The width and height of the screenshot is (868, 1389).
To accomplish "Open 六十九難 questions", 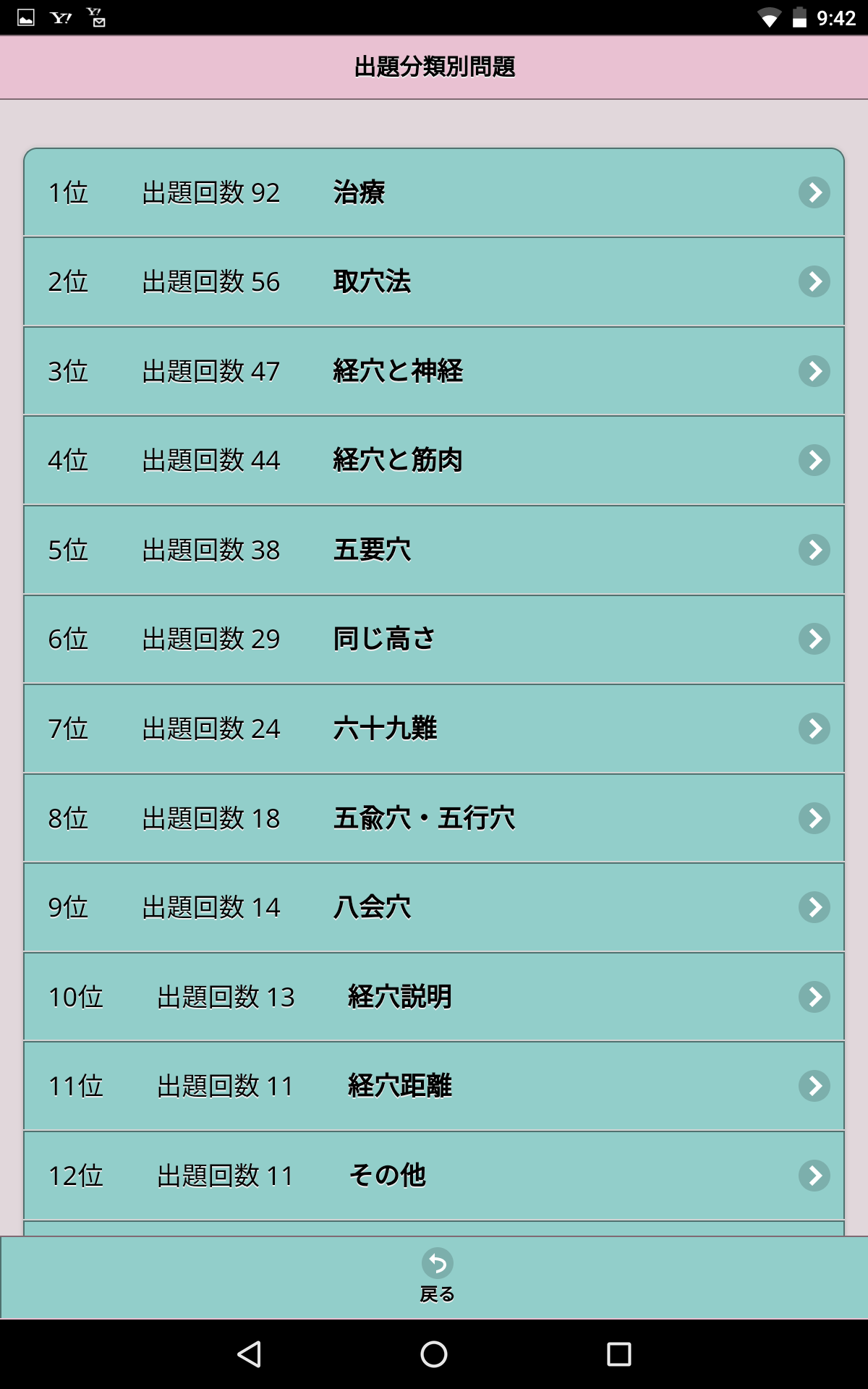I will point(434,729).
